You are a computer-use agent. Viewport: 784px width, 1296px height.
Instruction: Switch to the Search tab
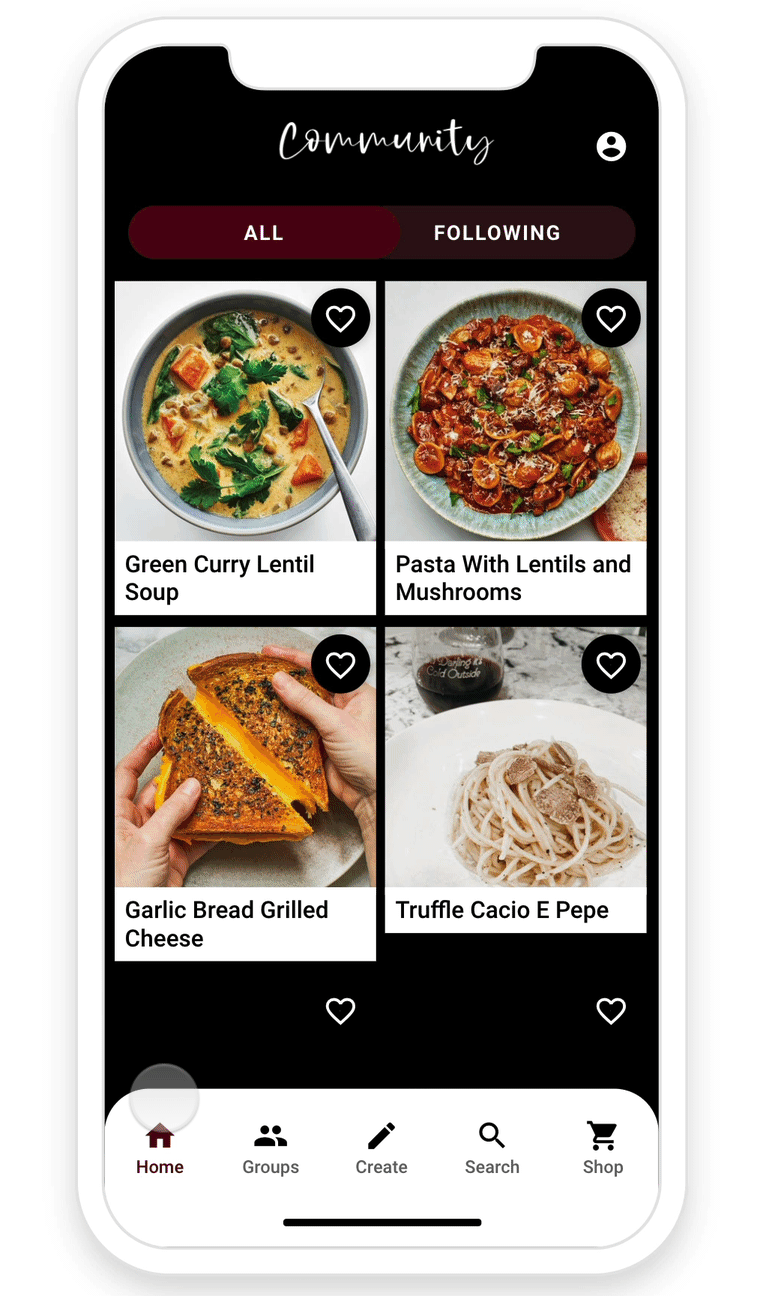pos(492,1148)
